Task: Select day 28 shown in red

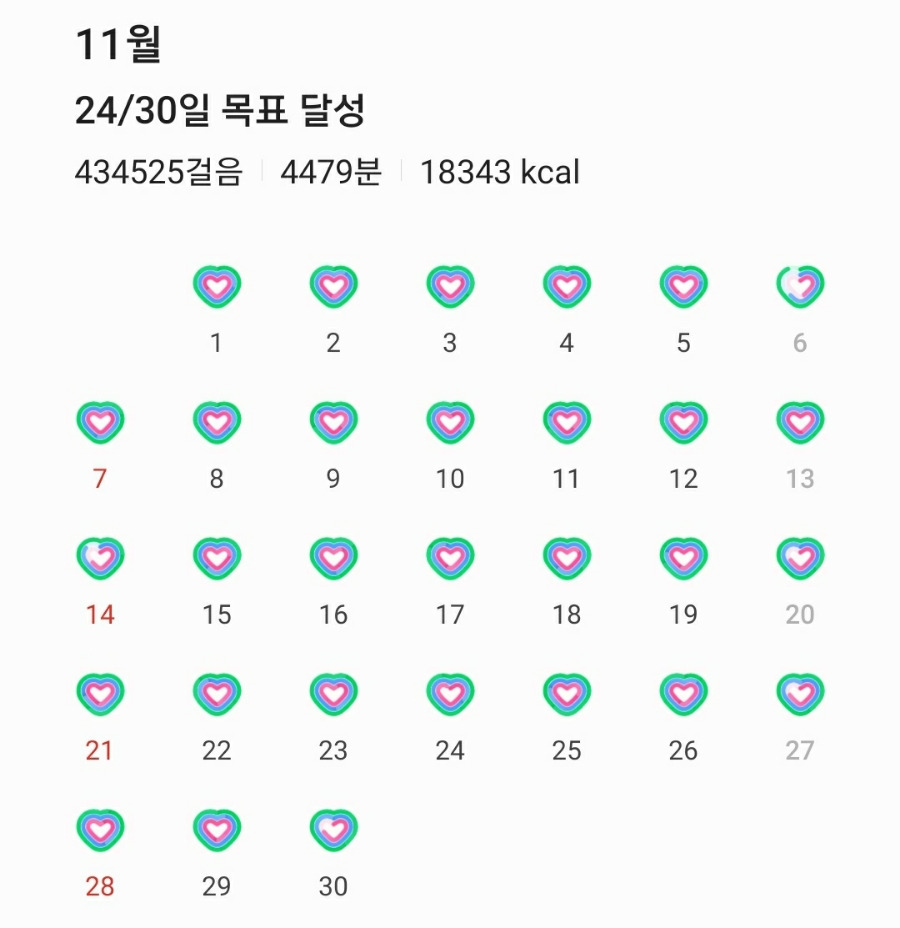Action: pyautogui.click(x=99, y=887)
